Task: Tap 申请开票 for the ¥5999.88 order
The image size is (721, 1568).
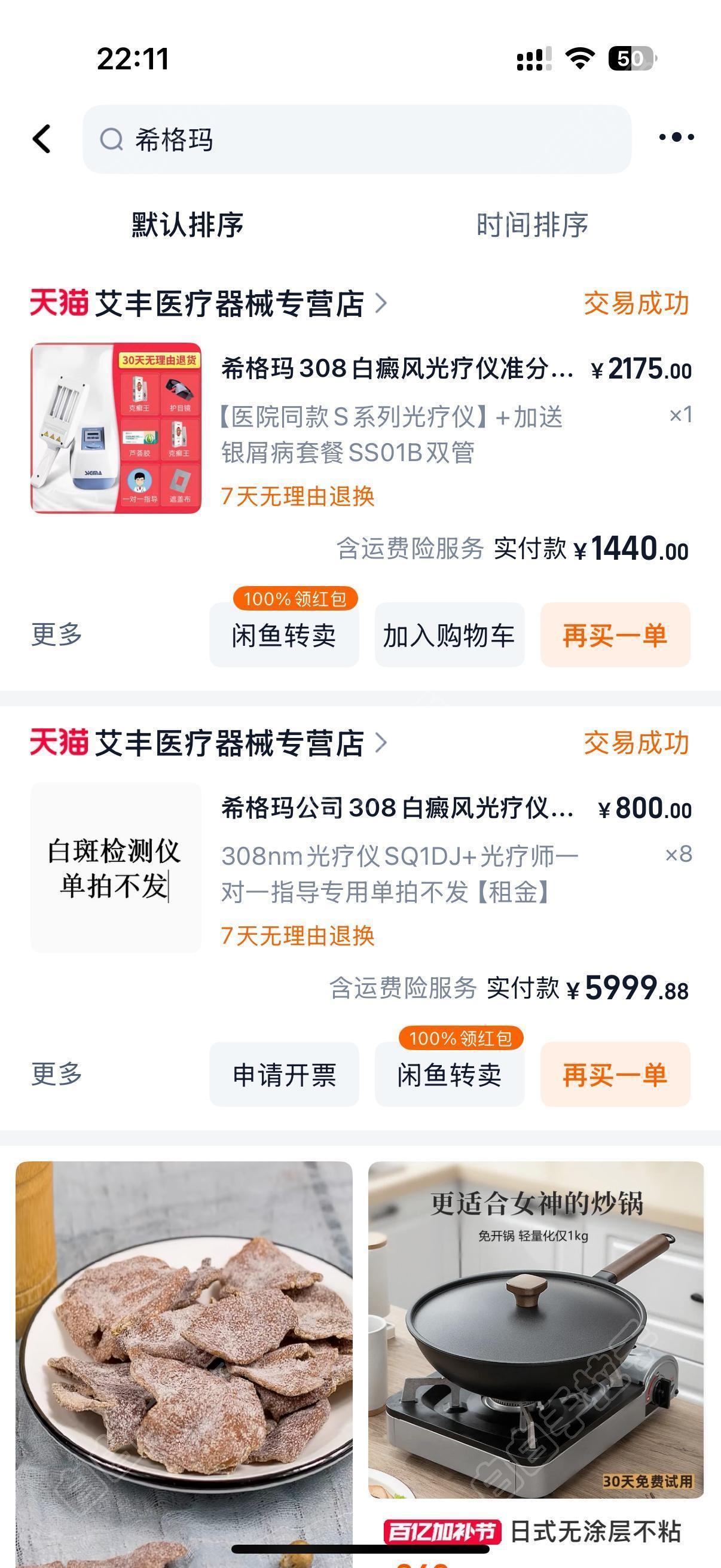Action: [284, 1075]
